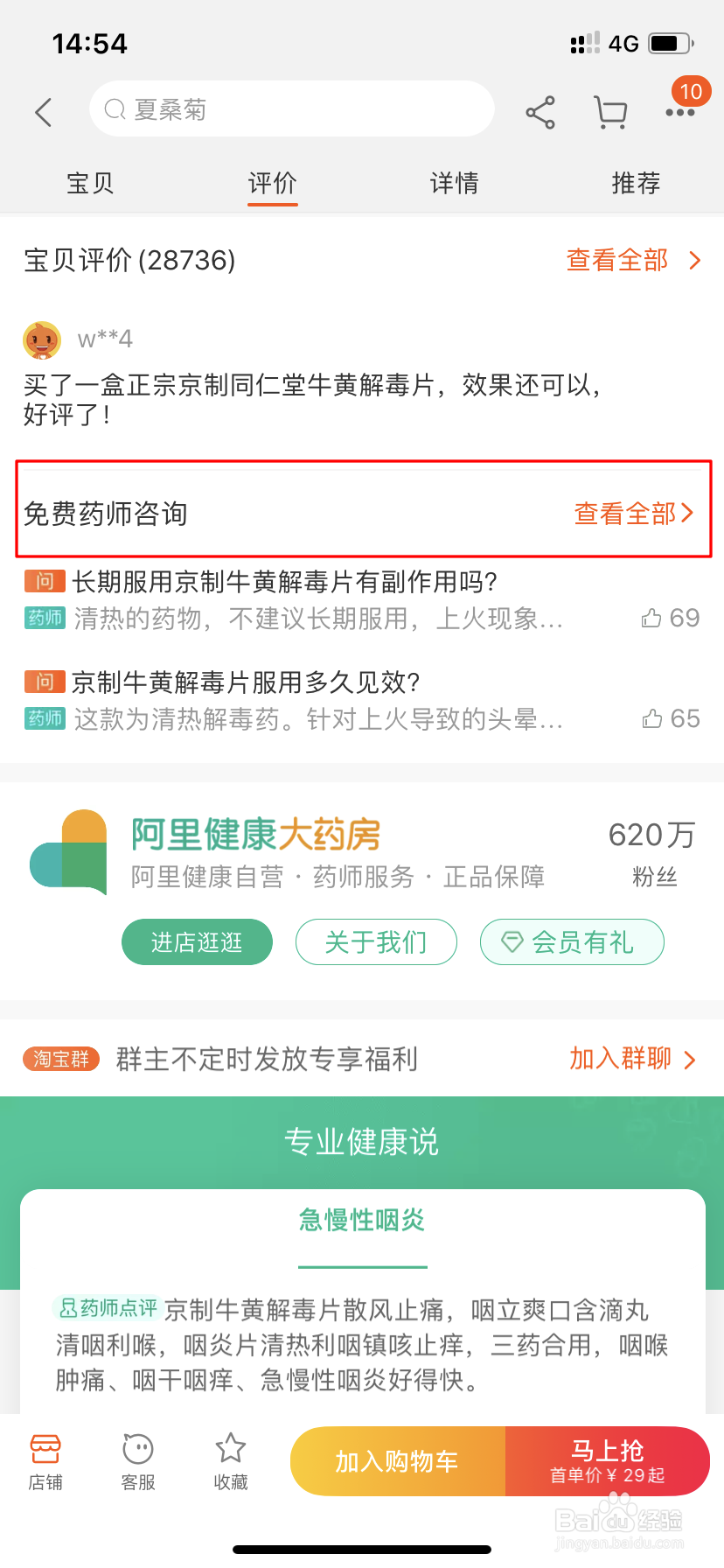This screenshot has width=724, height=1568.
Task: Tap the 收藏 favorite star icon
Action: (230, 1459)
